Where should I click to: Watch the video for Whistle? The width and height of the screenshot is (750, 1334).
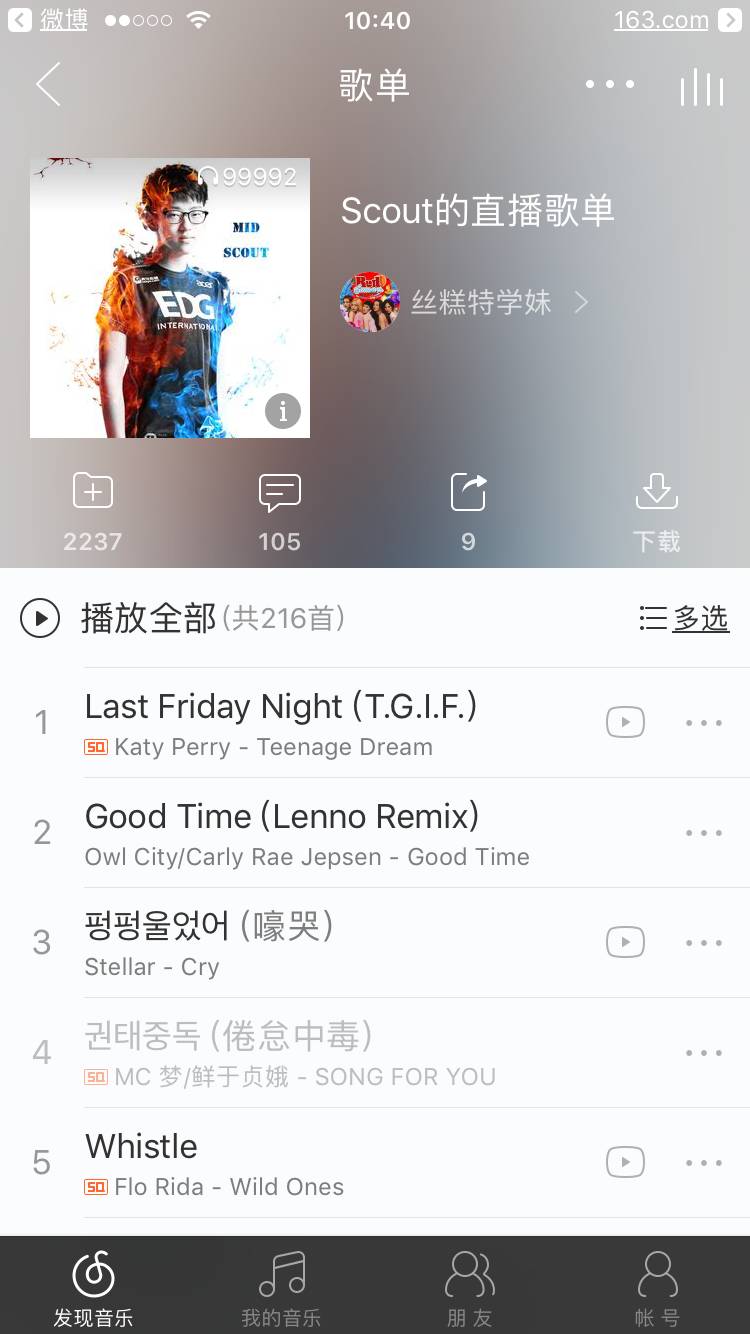coord(625,1162)
